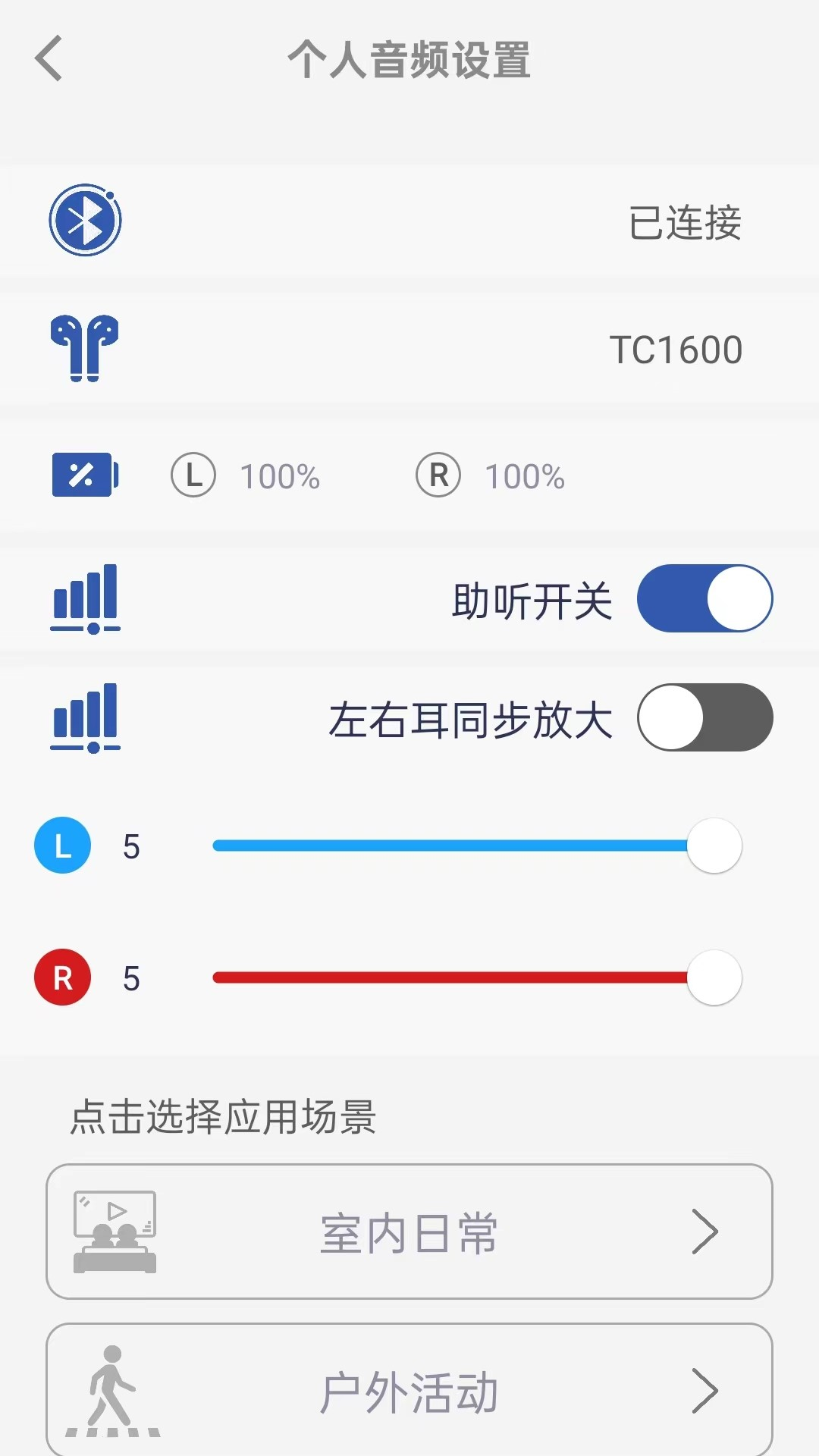Go back from 个人音频设置
Viewport: 819px width, 1456px height.
pos(49,58)
